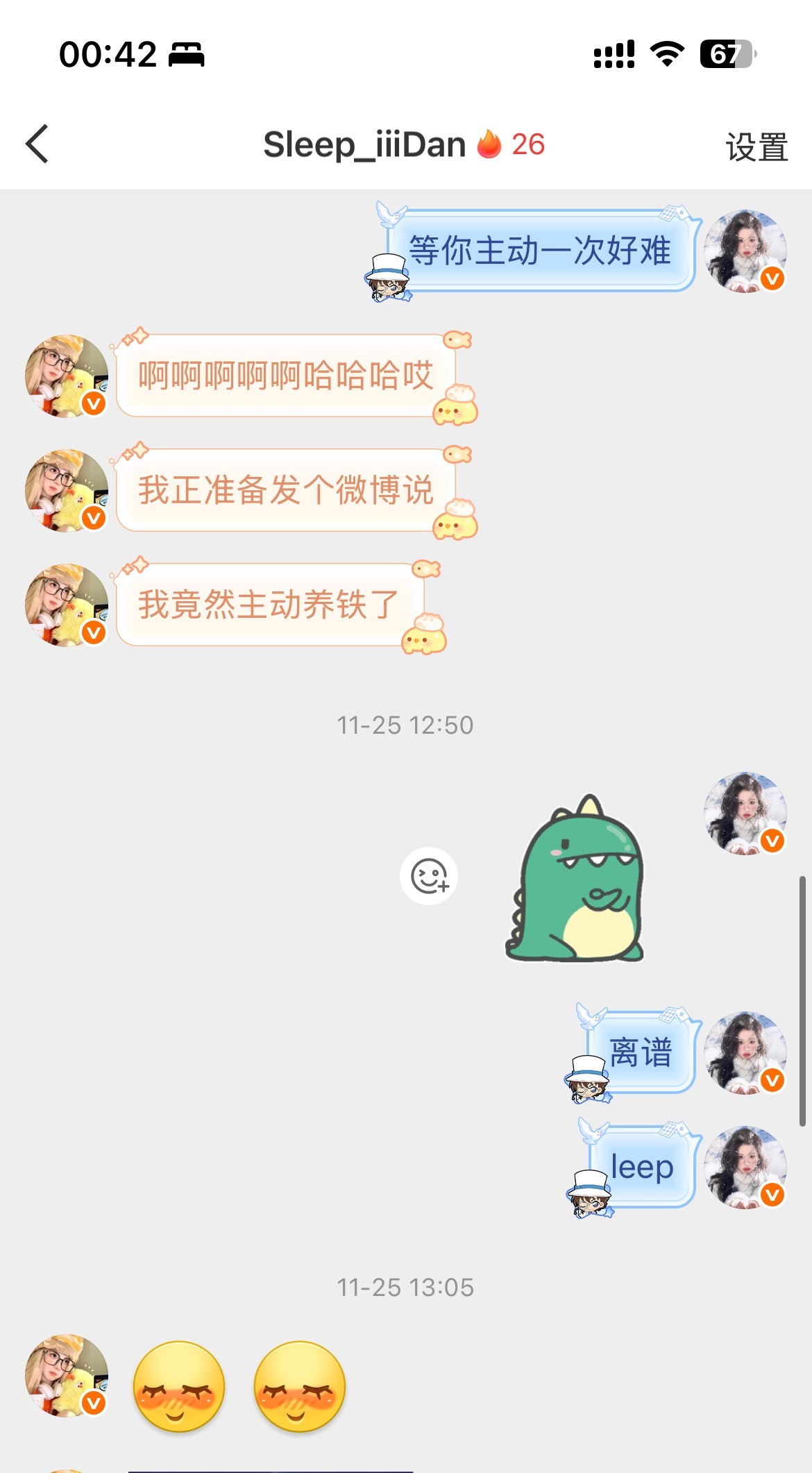Tap the chat title Sleep_iiiDan
The width and height of the screenshot is (812, 1473).
click(x=366, y=144)
